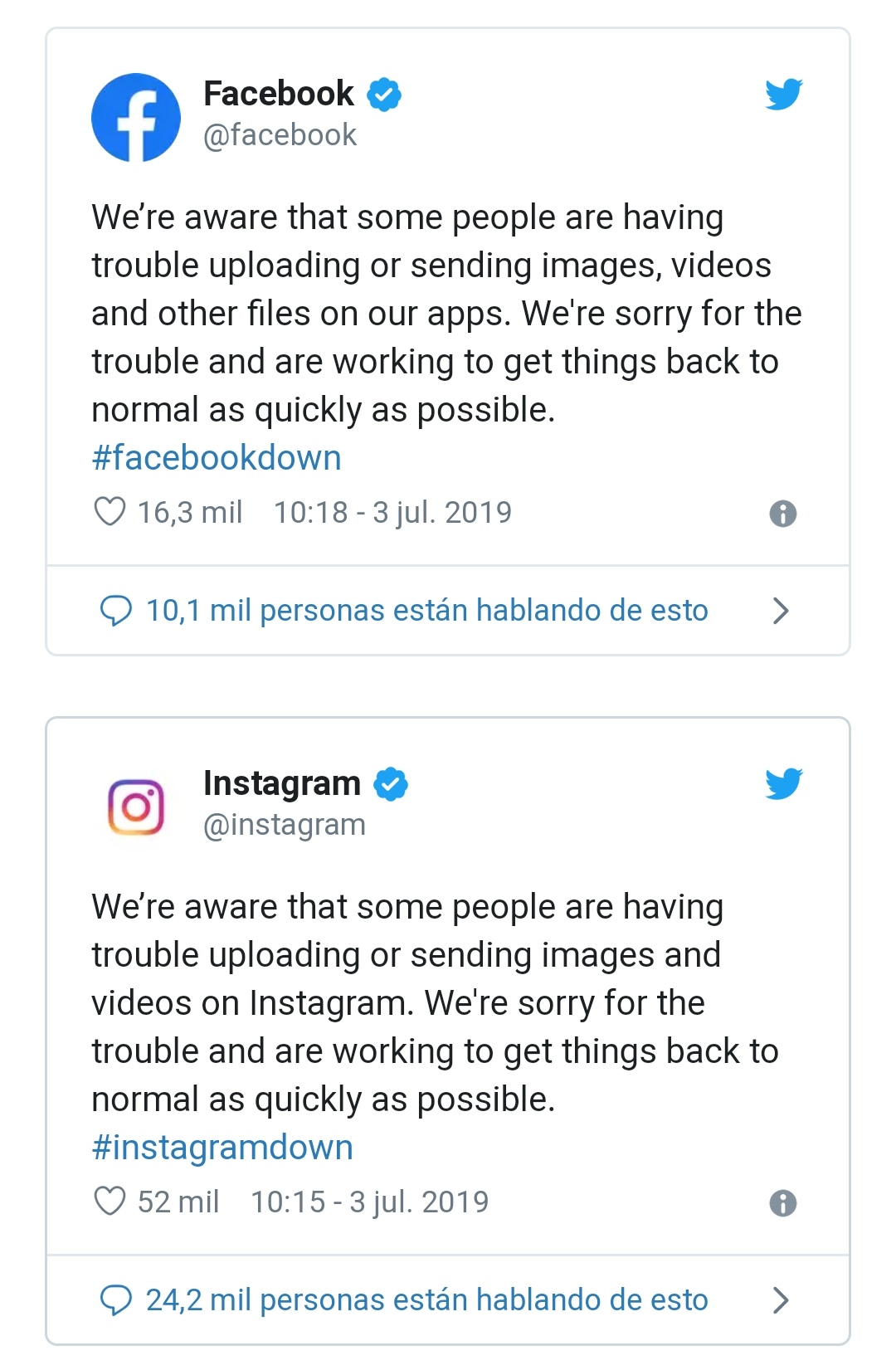
Task: Open the Facebook profile avatar
Action: (136, 117)
